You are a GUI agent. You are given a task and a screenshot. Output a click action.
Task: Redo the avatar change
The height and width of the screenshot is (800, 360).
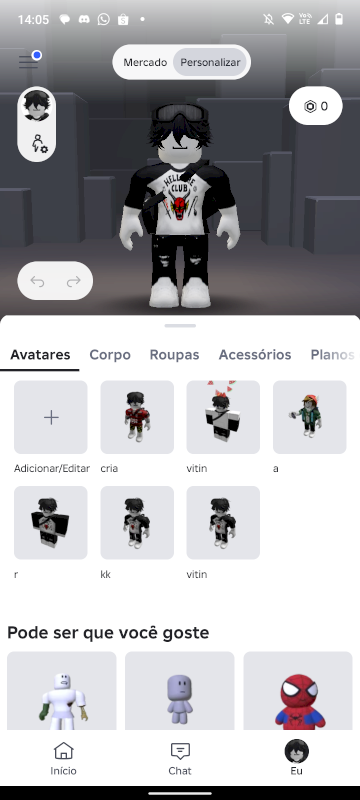(x=73, y=281)
